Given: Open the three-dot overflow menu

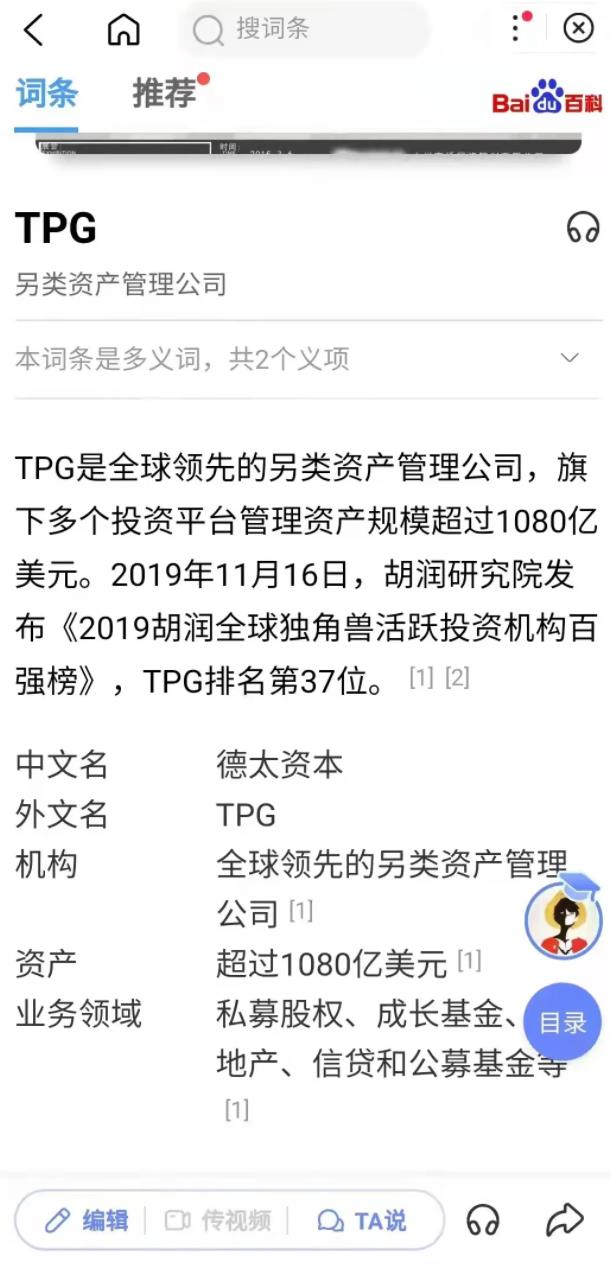Looking at the screenshot, I should click(x=517, y=28).
